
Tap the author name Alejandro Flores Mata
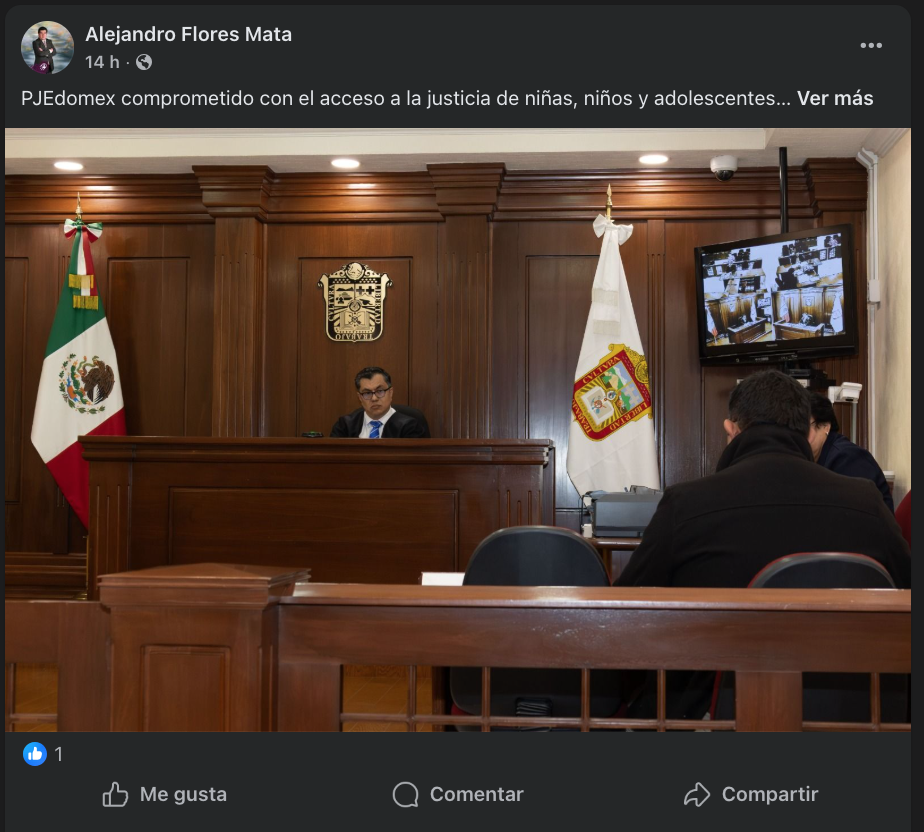[x=188, y=34]
